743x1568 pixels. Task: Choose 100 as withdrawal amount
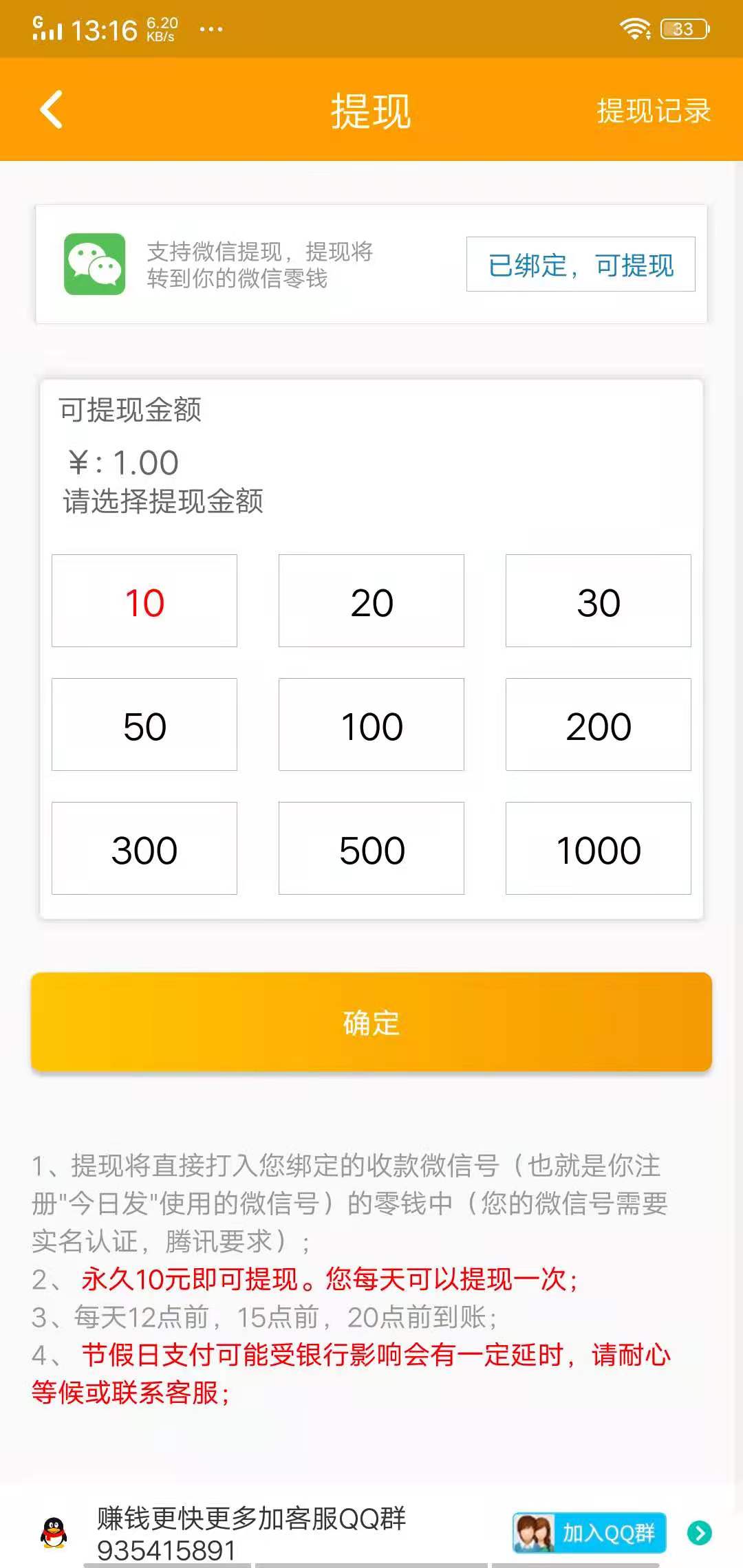point(371,725)
